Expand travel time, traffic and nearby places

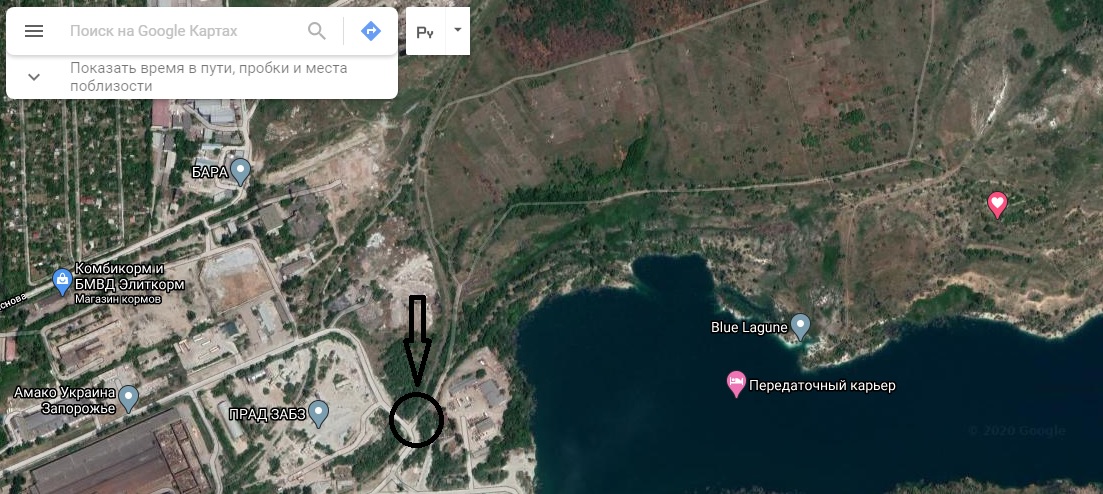(x=34, y=77)
